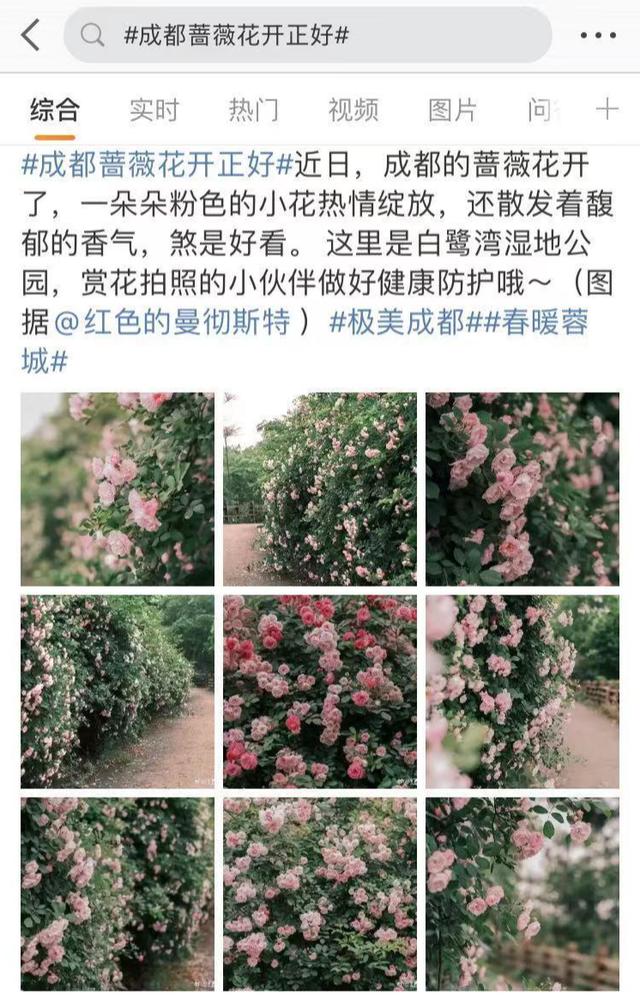Open the last photo in the grid

(x=522, y=893)
